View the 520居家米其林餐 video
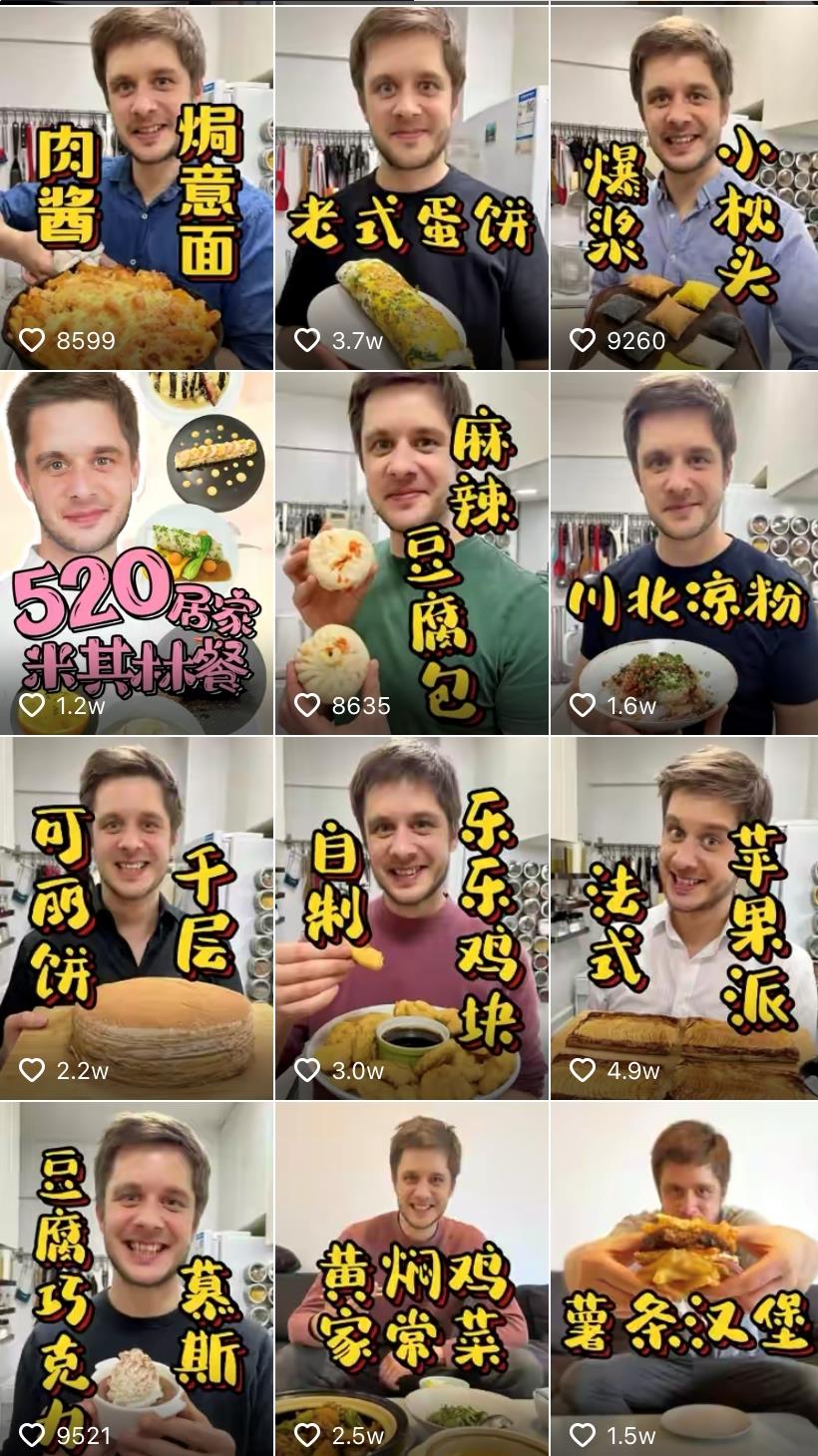 coord(137,553)
